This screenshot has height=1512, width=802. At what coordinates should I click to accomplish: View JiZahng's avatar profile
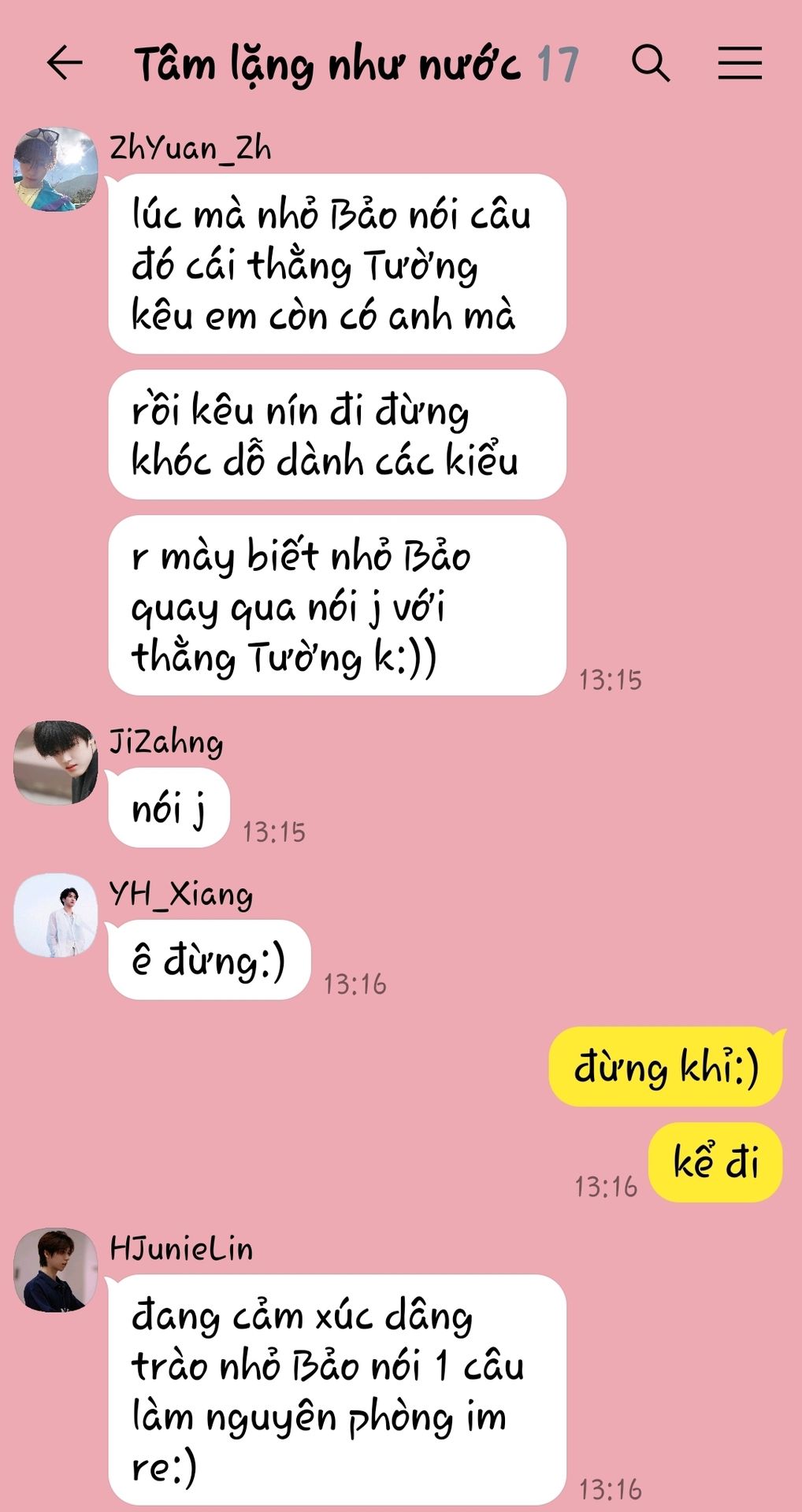(x=55, y=762)
